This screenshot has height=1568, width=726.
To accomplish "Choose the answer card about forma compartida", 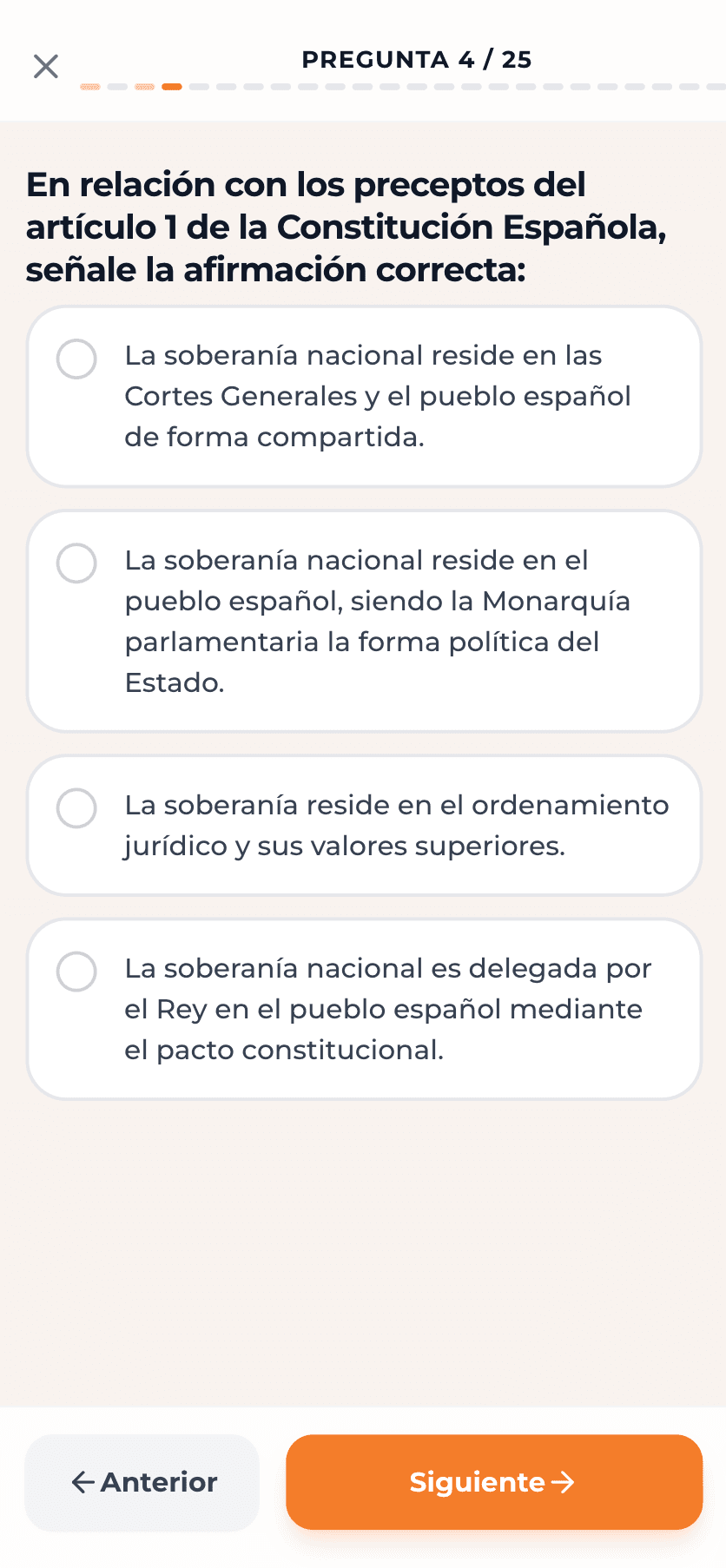I will (363, 396).
